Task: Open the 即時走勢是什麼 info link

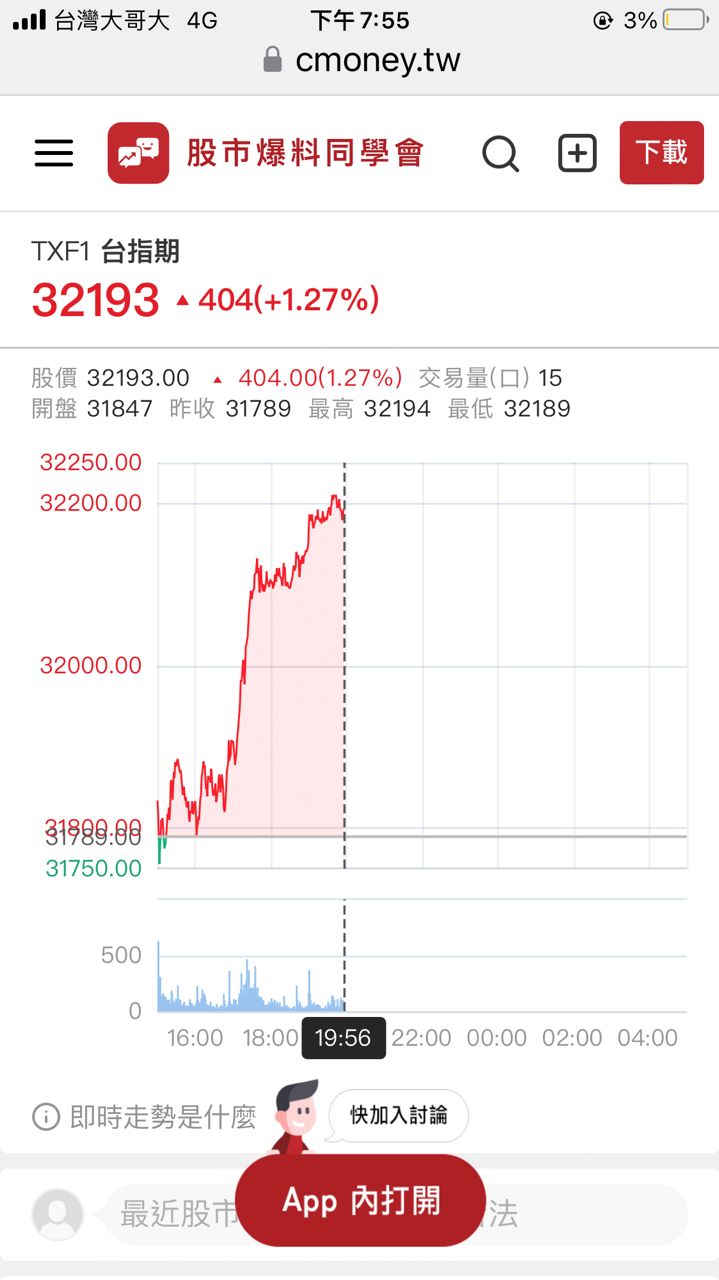Action: 145,1116
